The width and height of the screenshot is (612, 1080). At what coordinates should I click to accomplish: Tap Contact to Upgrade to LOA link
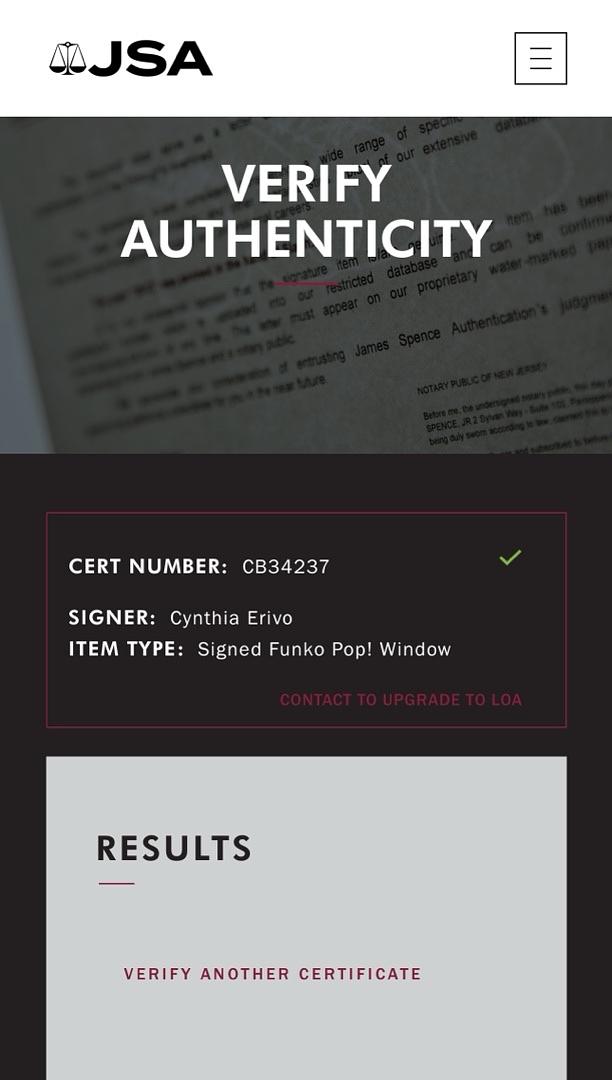click(400, 700)
